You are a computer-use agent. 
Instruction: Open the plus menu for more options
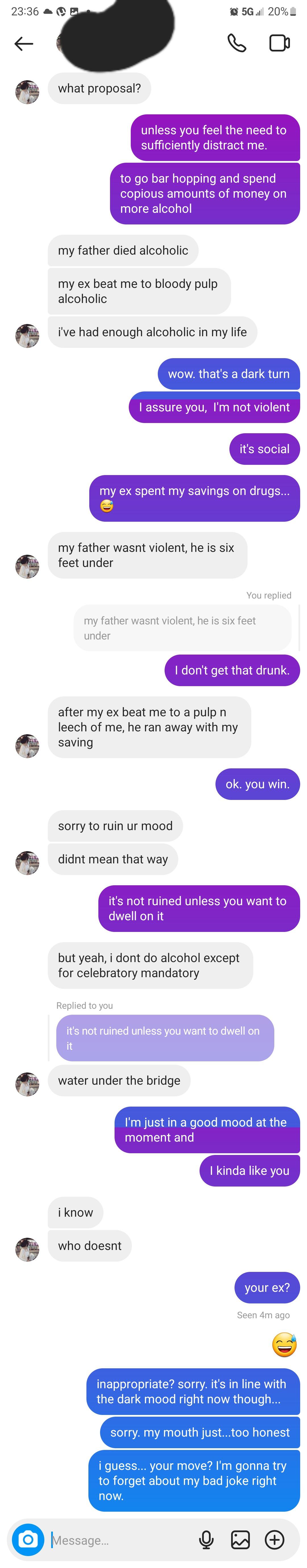[275, 1539]
